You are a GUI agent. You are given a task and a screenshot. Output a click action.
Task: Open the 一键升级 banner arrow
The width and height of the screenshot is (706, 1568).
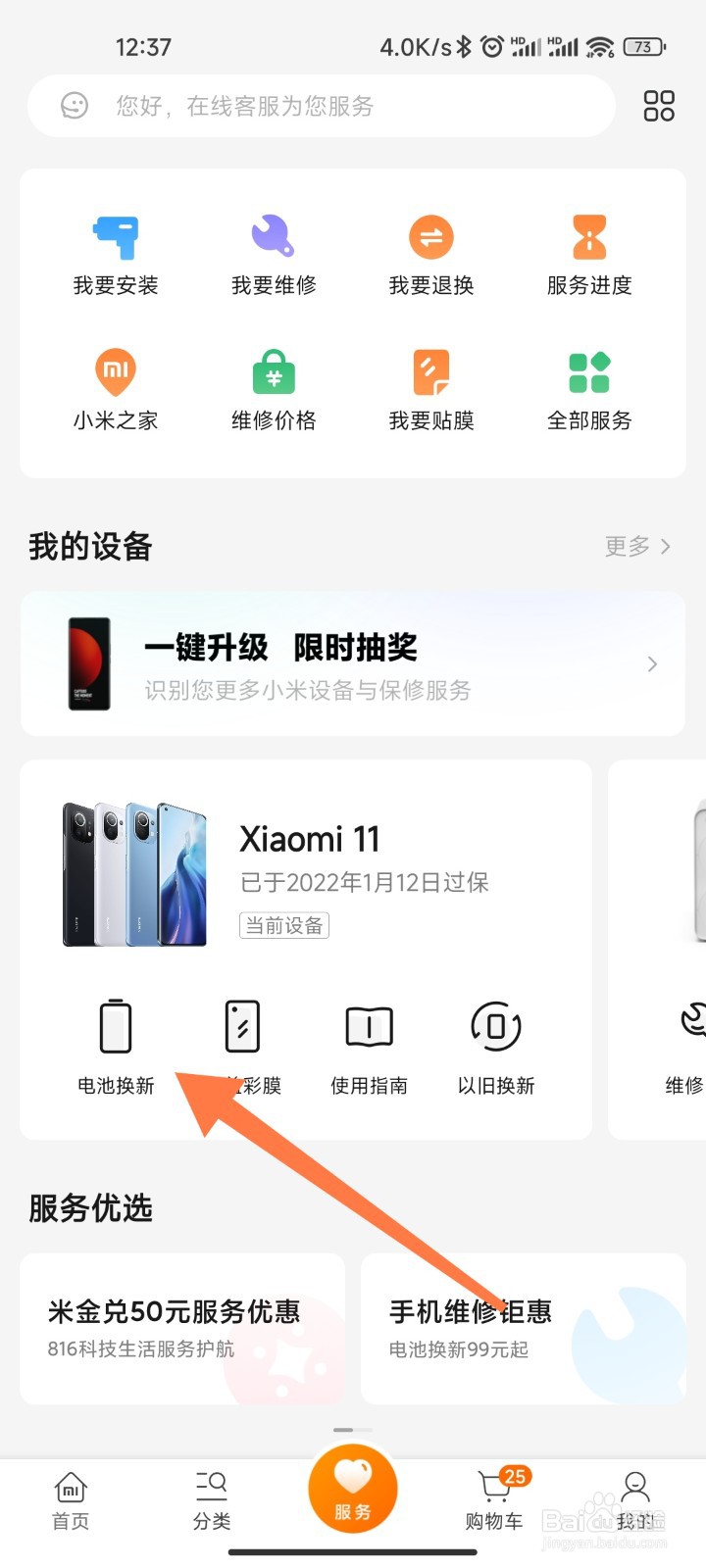653,663
